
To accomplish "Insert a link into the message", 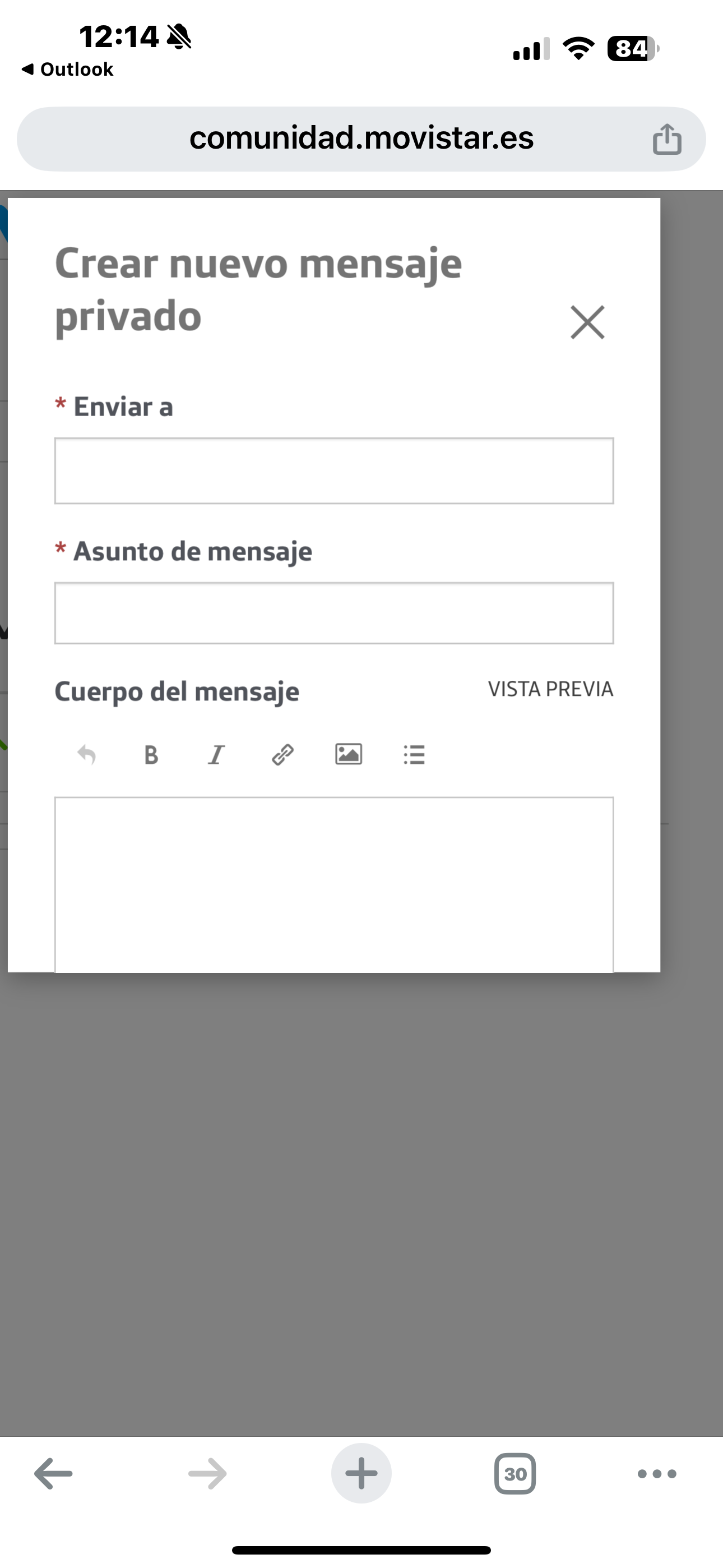I will (282, 755).
